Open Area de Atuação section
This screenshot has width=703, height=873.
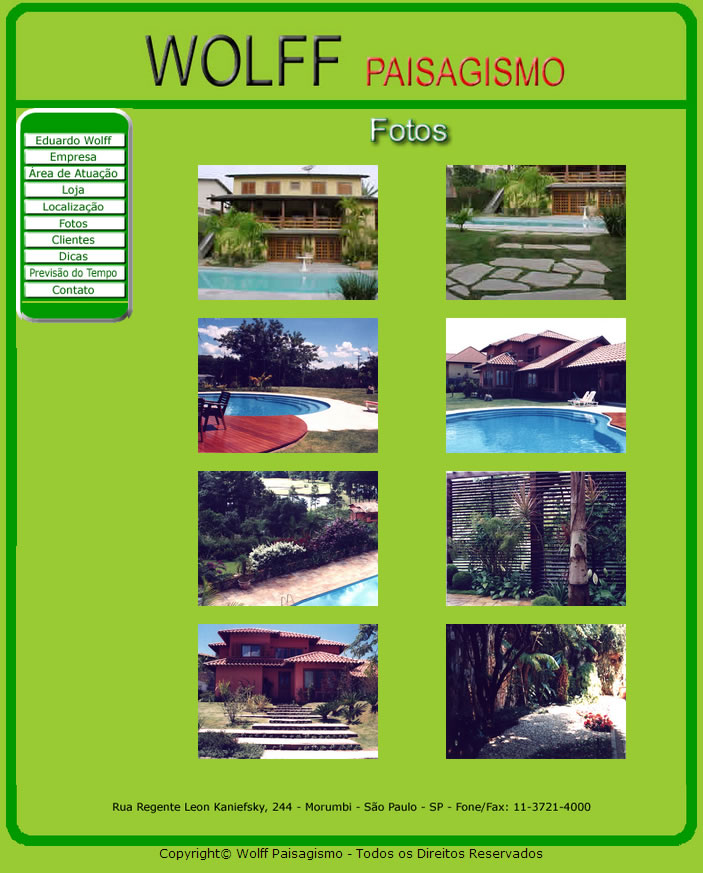pos(74,173)
